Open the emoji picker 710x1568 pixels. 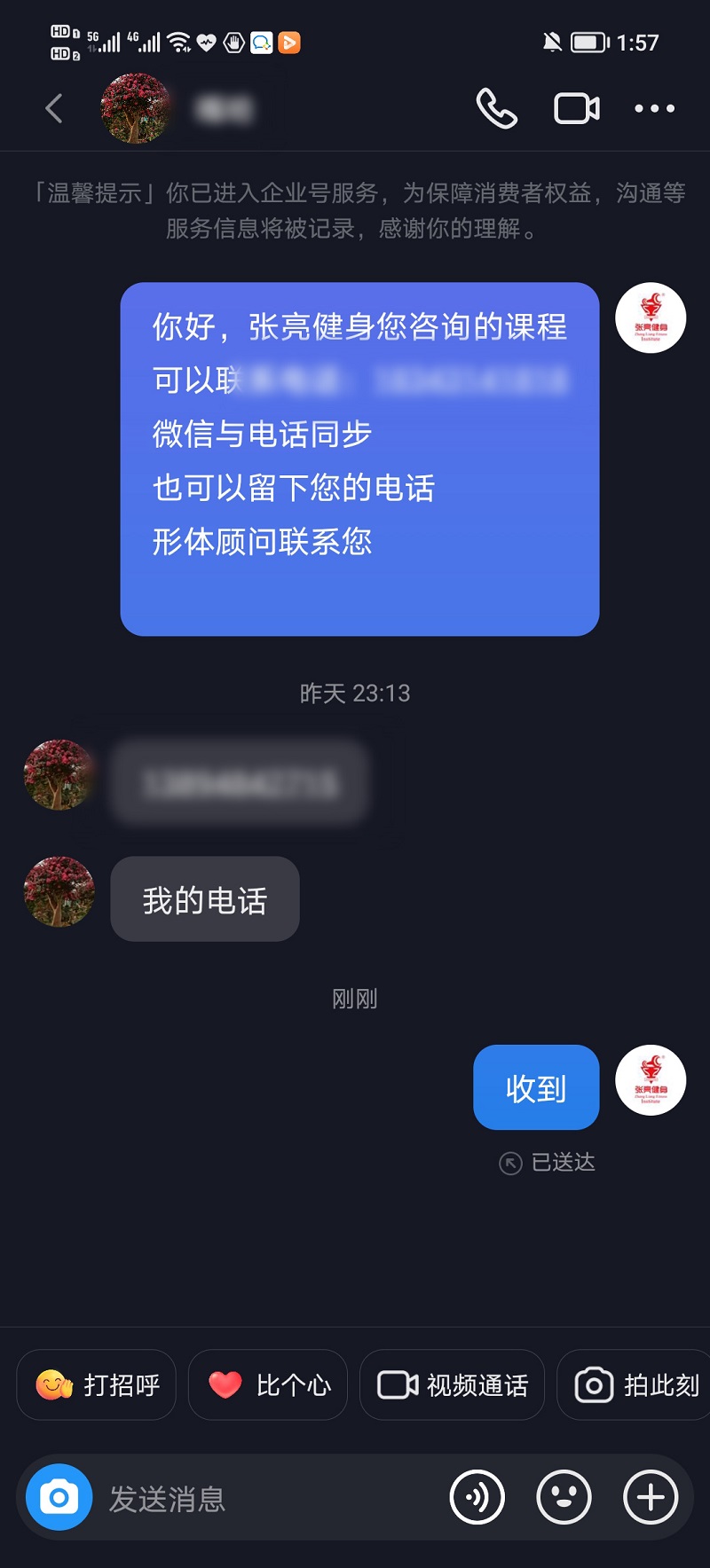click(x=564, y=1497)
